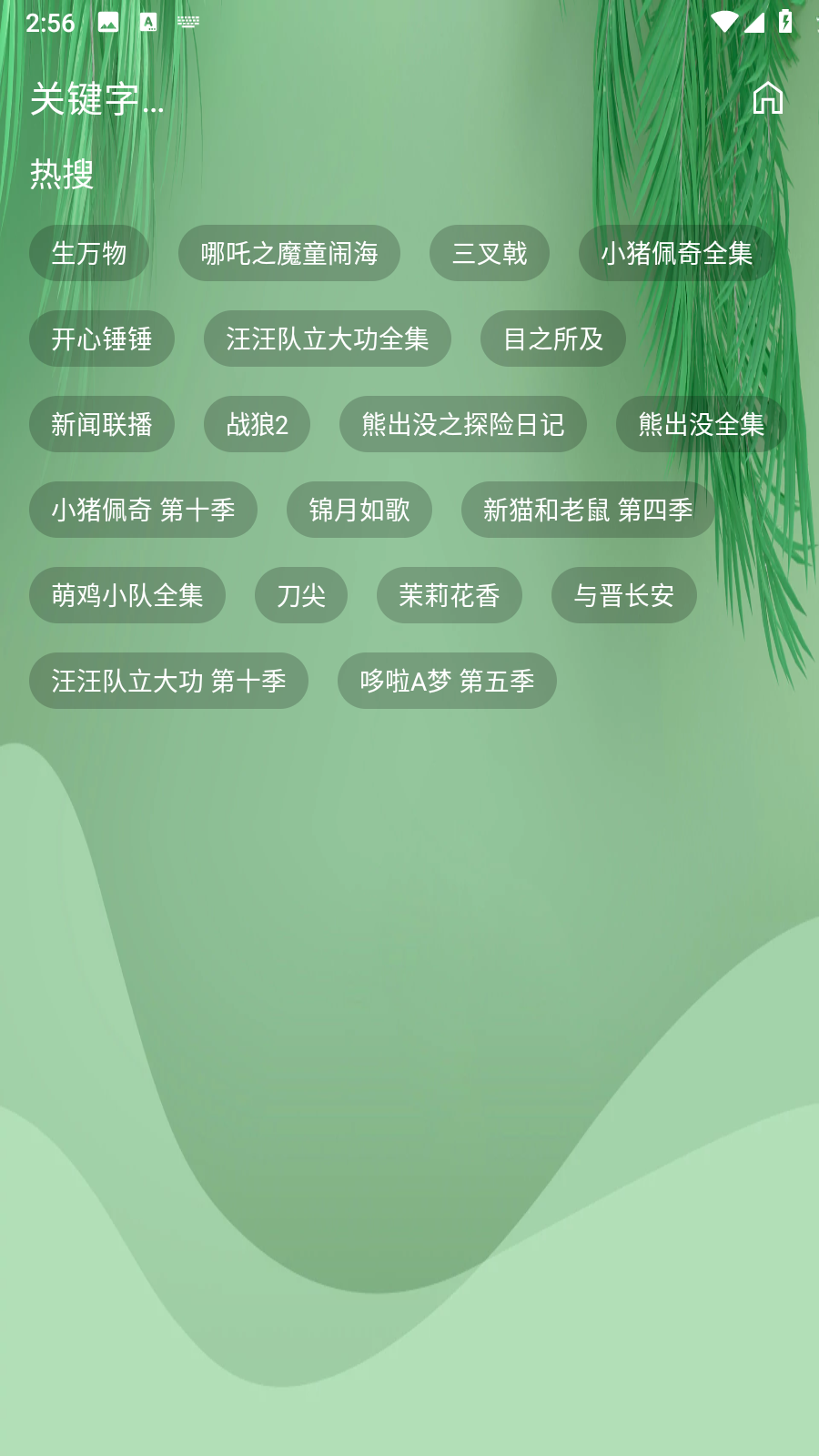Select 熊出没全集 hot search tag
Image resolution: width=819 pixels, height=1456 pixels.
point(700,424)
